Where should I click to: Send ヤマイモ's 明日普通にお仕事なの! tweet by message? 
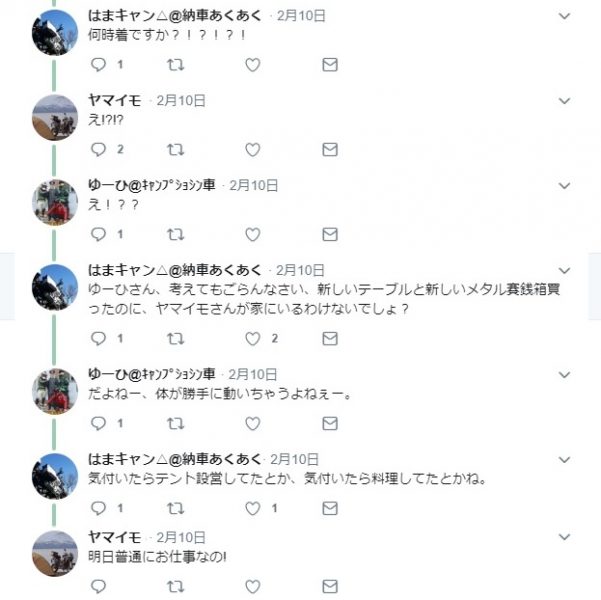tap(330, 586)
